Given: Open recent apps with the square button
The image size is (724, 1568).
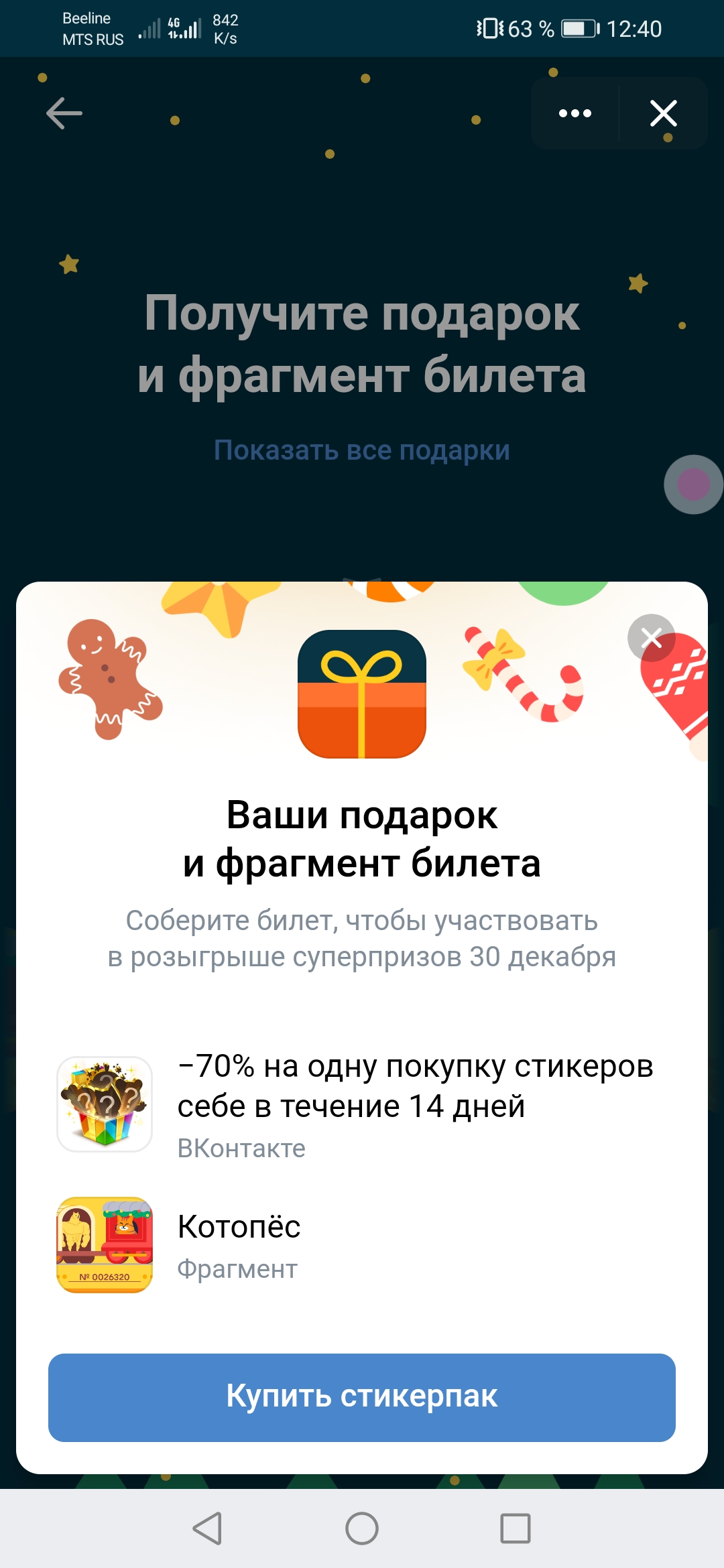Looking at the screenshot, I should 516,1528.
